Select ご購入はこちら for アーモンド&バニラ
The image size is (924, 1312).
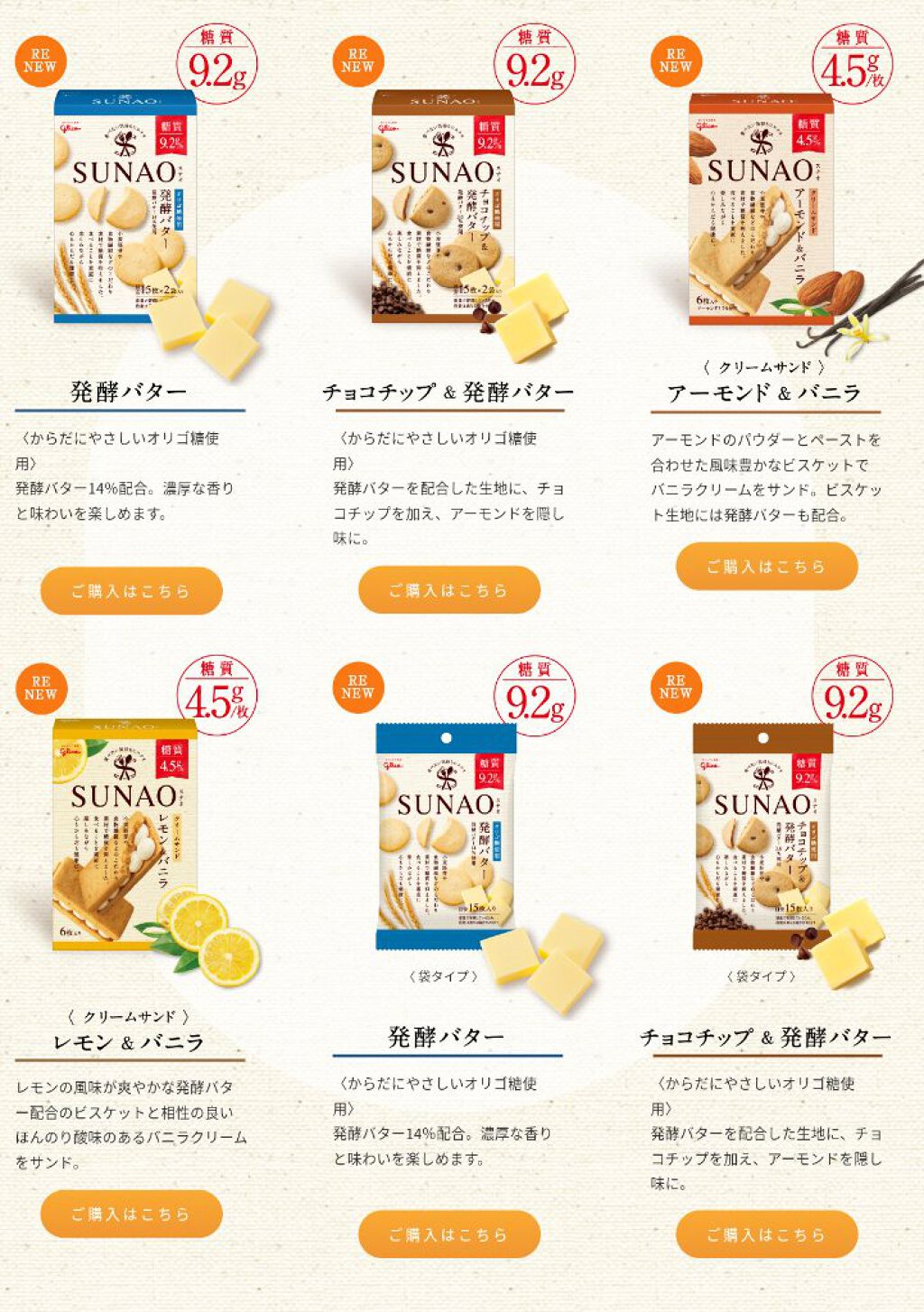[x=766, y=566]
